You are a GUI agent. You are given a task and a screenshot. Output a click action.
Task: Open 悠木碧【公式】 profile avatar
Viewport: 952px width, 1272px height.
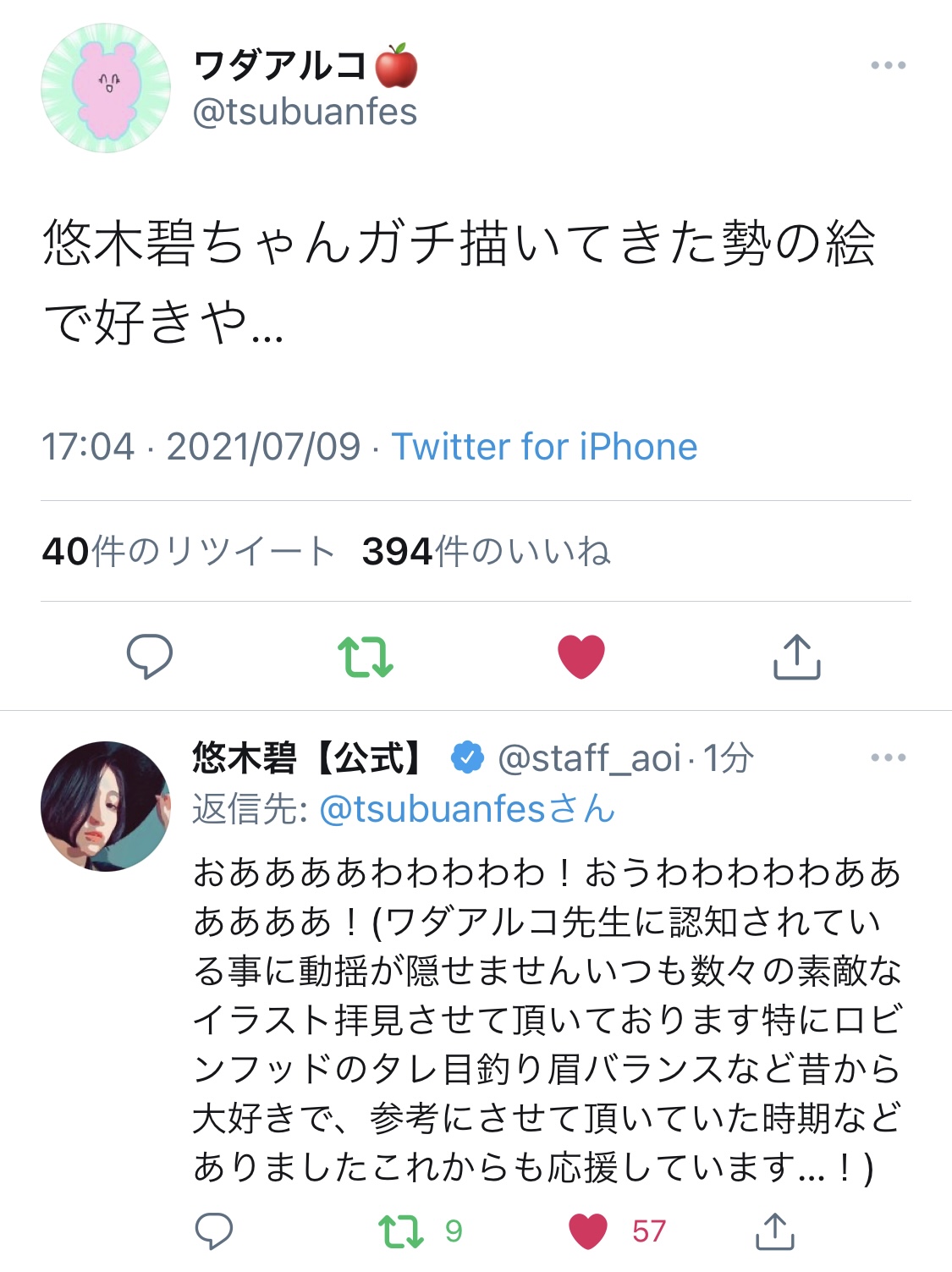pos(106,807)
